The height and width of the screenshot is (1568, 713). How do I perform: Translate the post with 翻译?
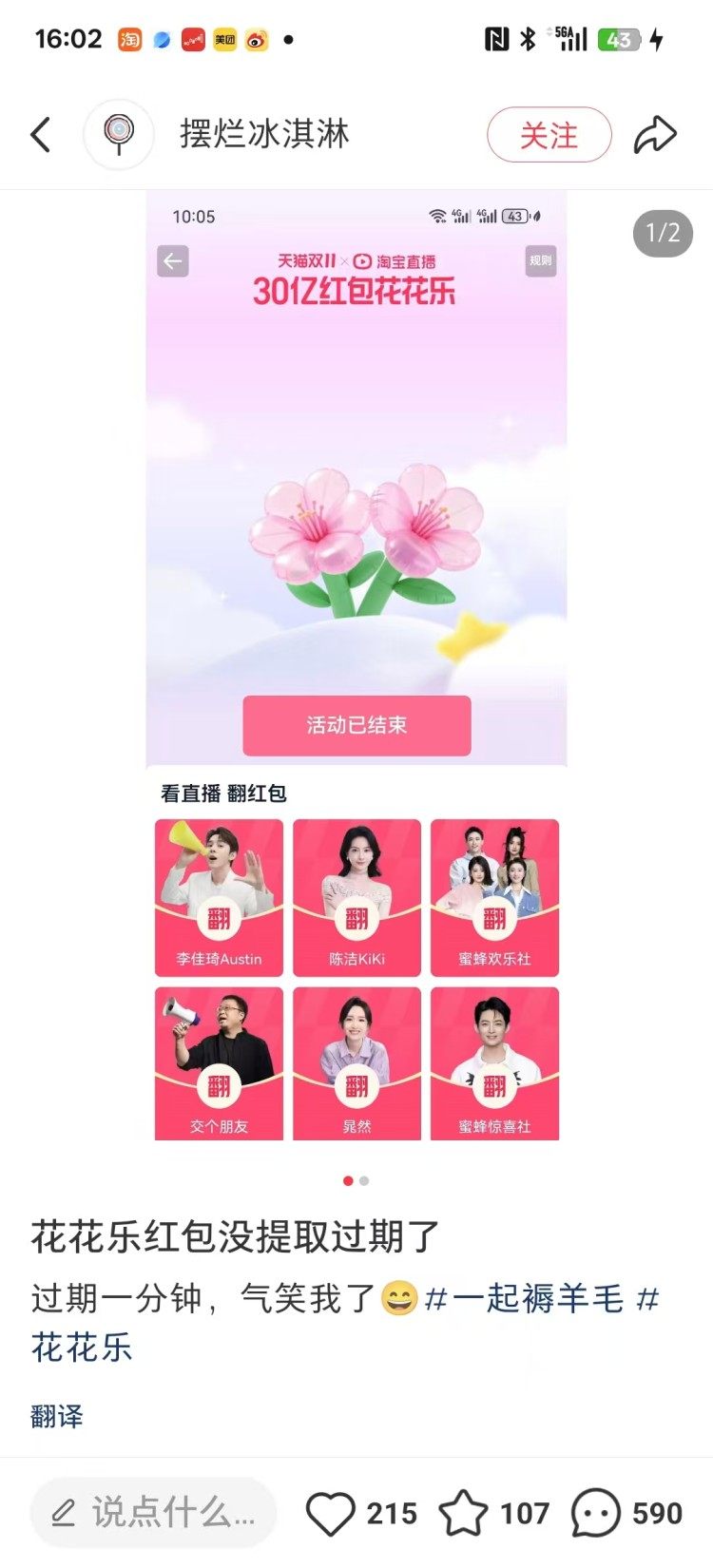click(57, 1416)
